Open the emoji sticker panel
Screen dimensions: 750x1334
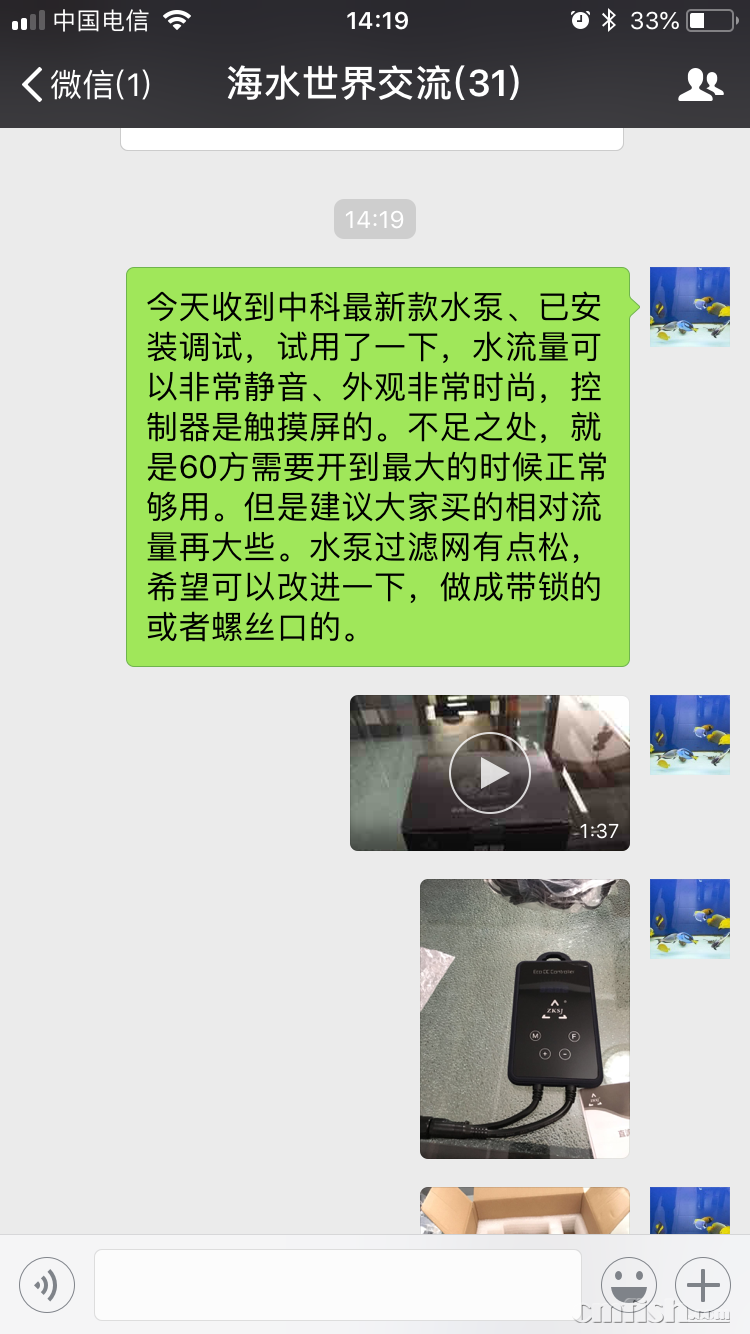pyautogui.click(x=629, y=1284)
